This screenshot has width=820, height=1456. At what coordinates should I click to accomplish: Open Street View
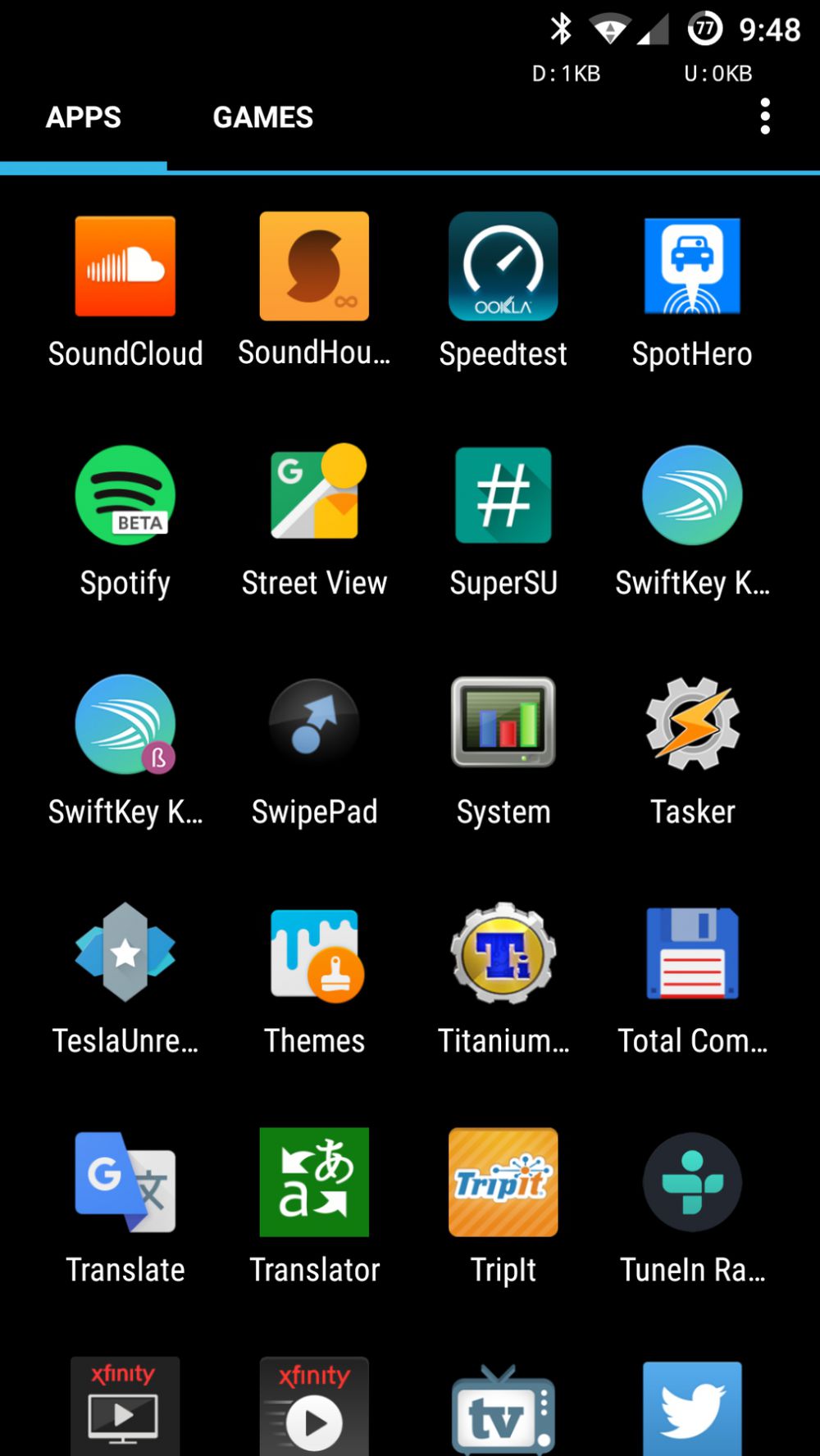pyautogui.click(x=314, y=495)
